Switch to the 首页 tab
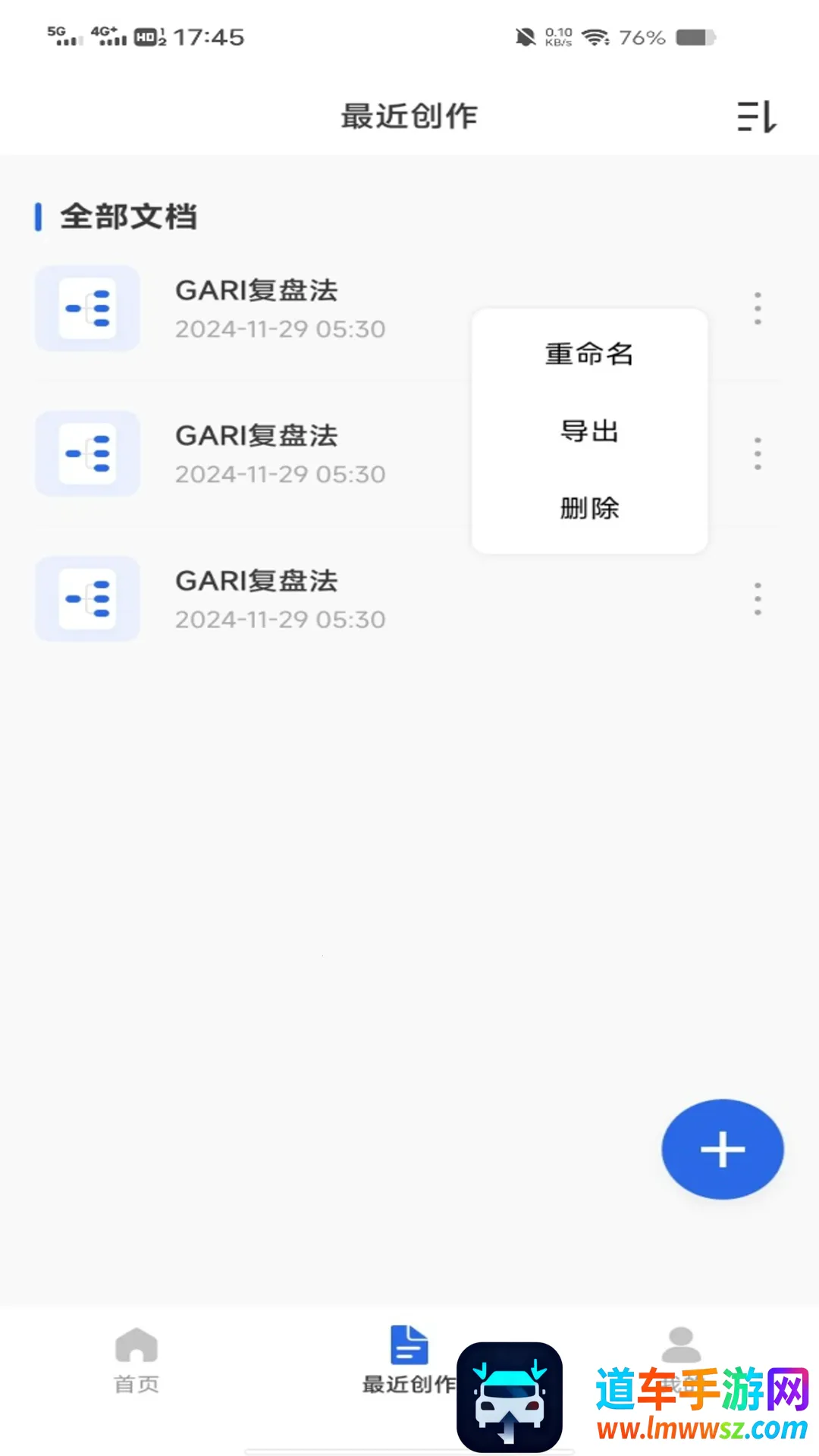 pyautogui.click(x=136, y=1360)
